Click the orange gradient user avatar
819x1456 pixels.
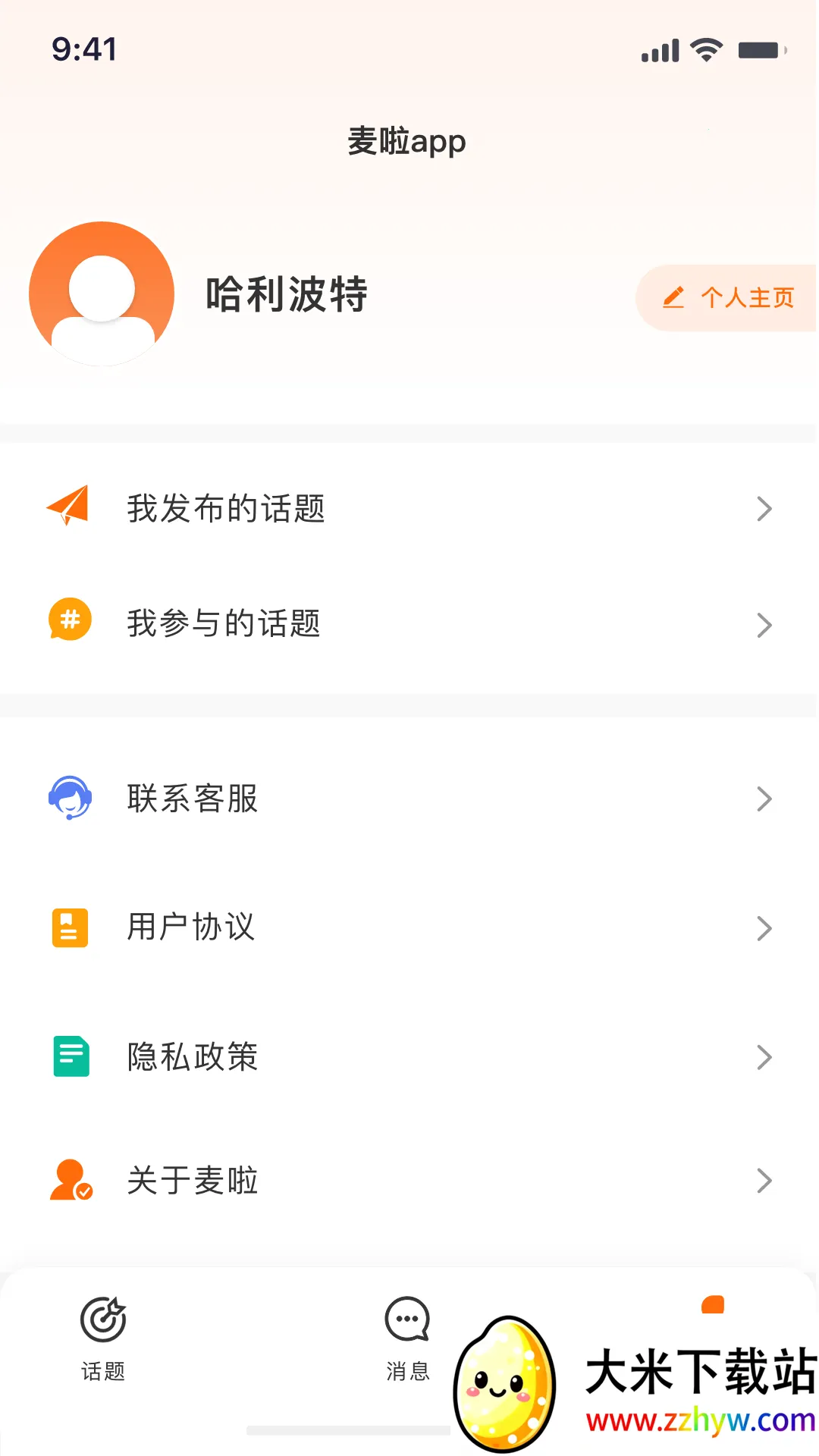click(102, 293)
